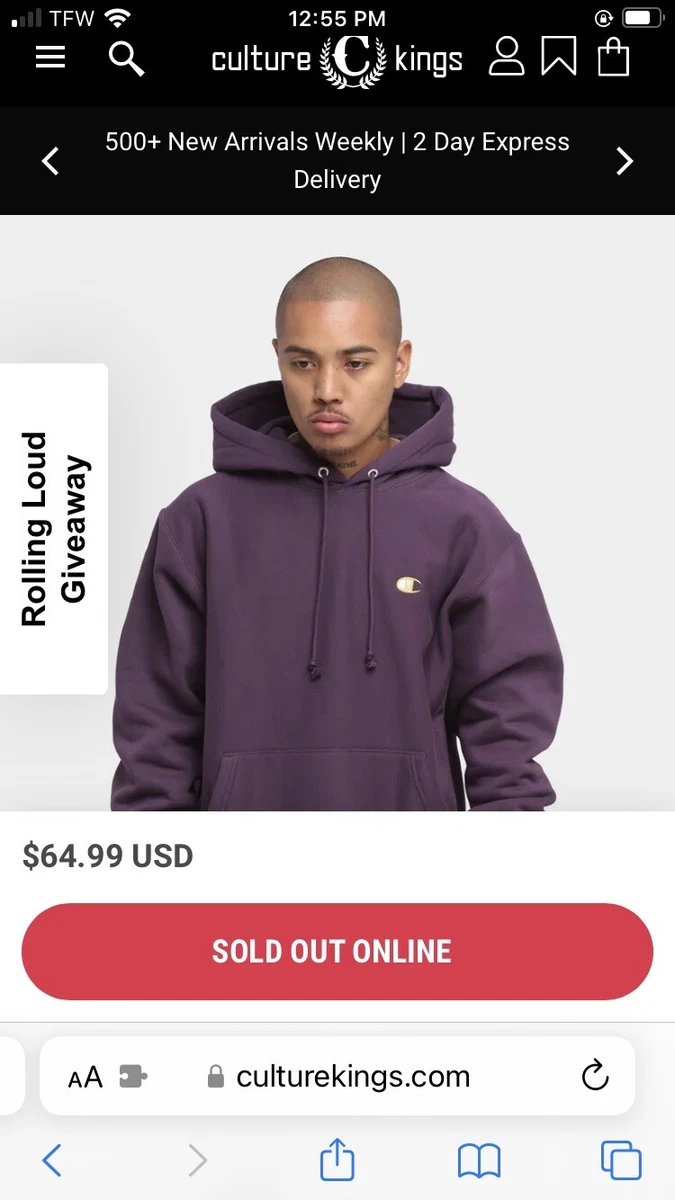Open the site search
675x1200 pixels.
[126, 58]
